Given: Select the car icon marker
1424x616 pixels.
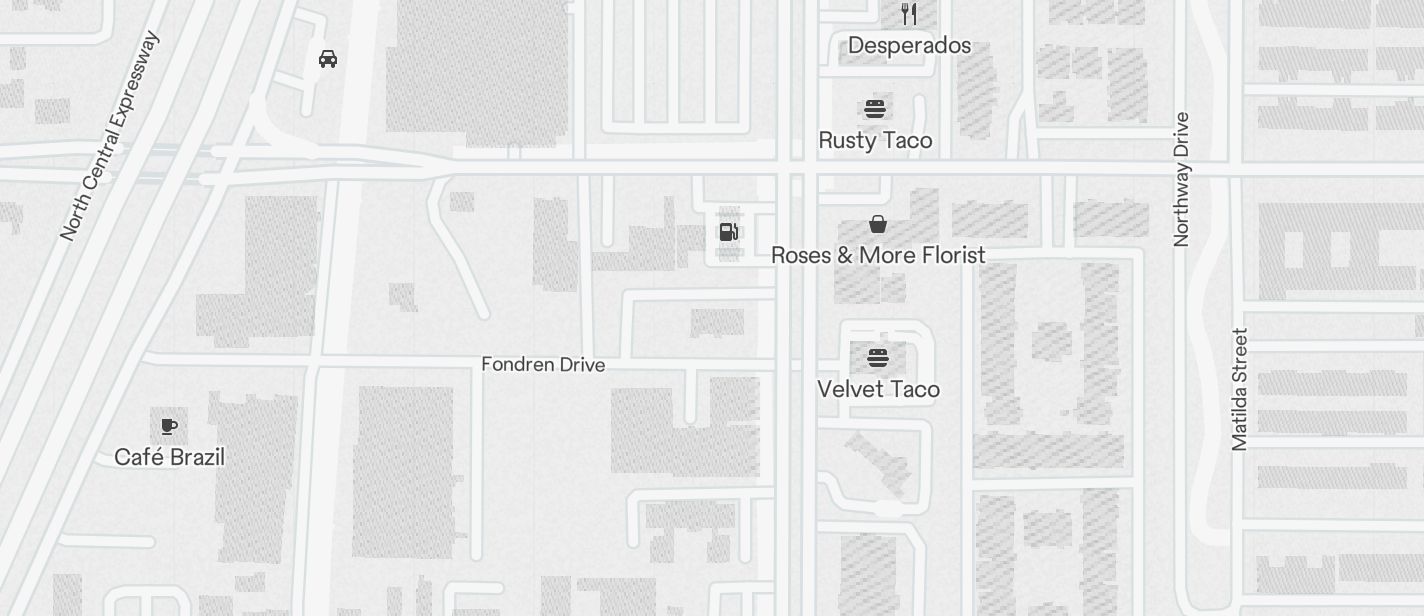Looking at the screenshot, I should 327,59.
